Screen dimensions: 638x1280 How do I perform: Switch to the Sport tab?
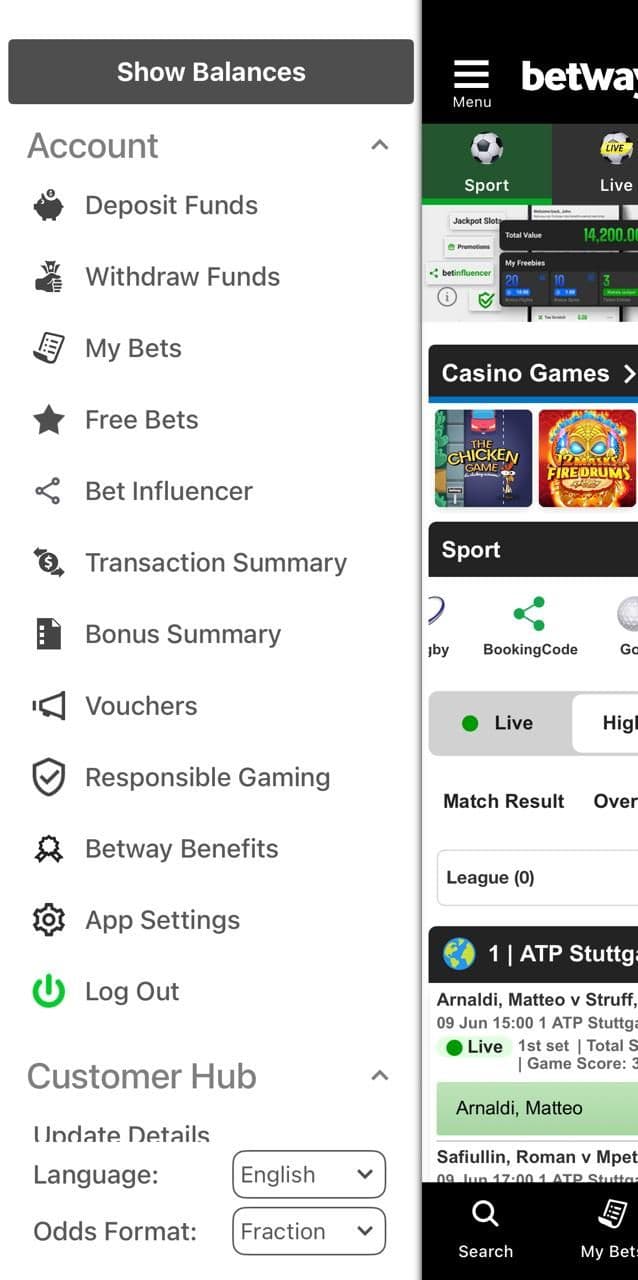point(486,164)
